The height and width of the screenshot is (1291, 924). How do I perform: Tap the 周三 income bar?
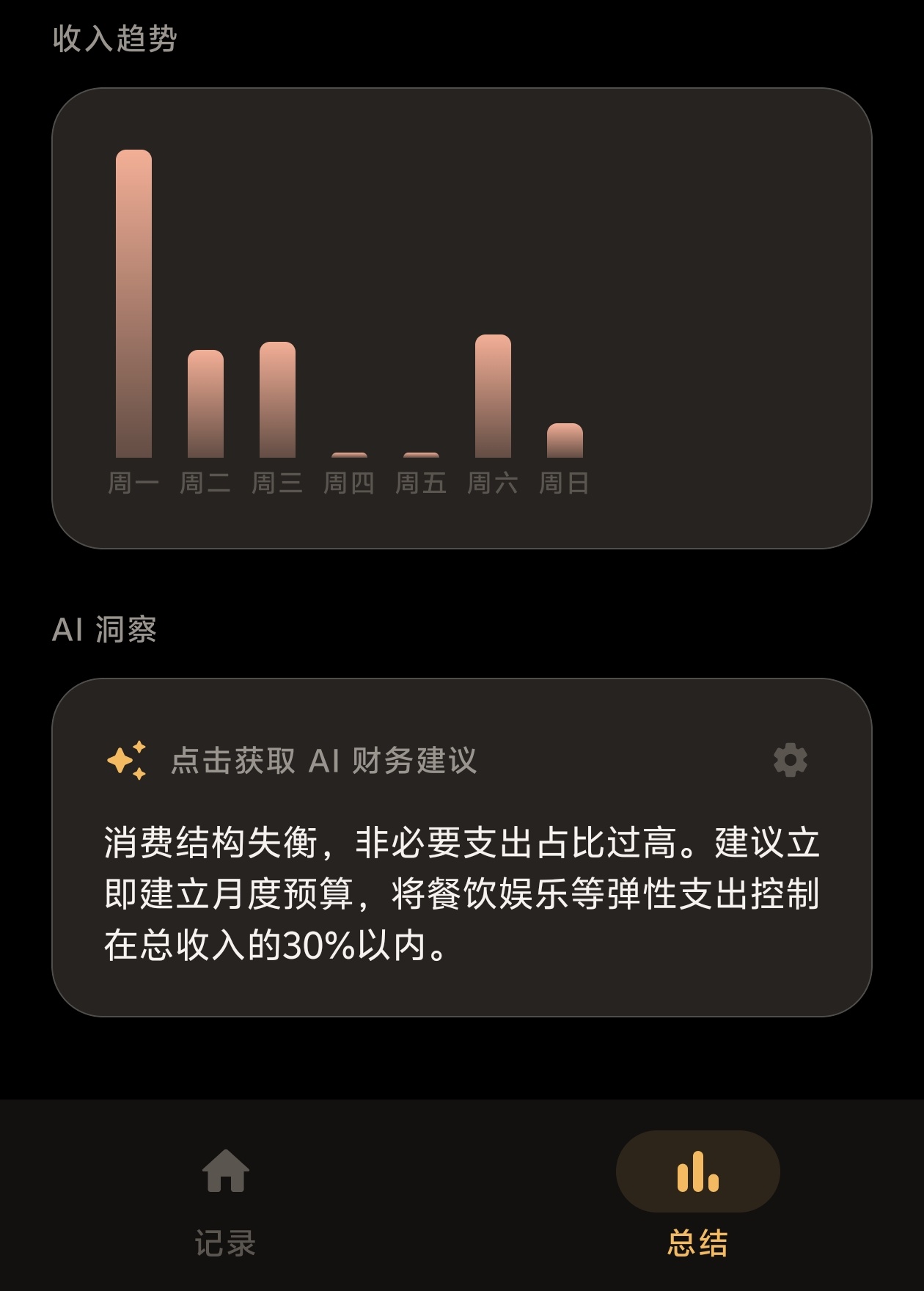(277, 403)
